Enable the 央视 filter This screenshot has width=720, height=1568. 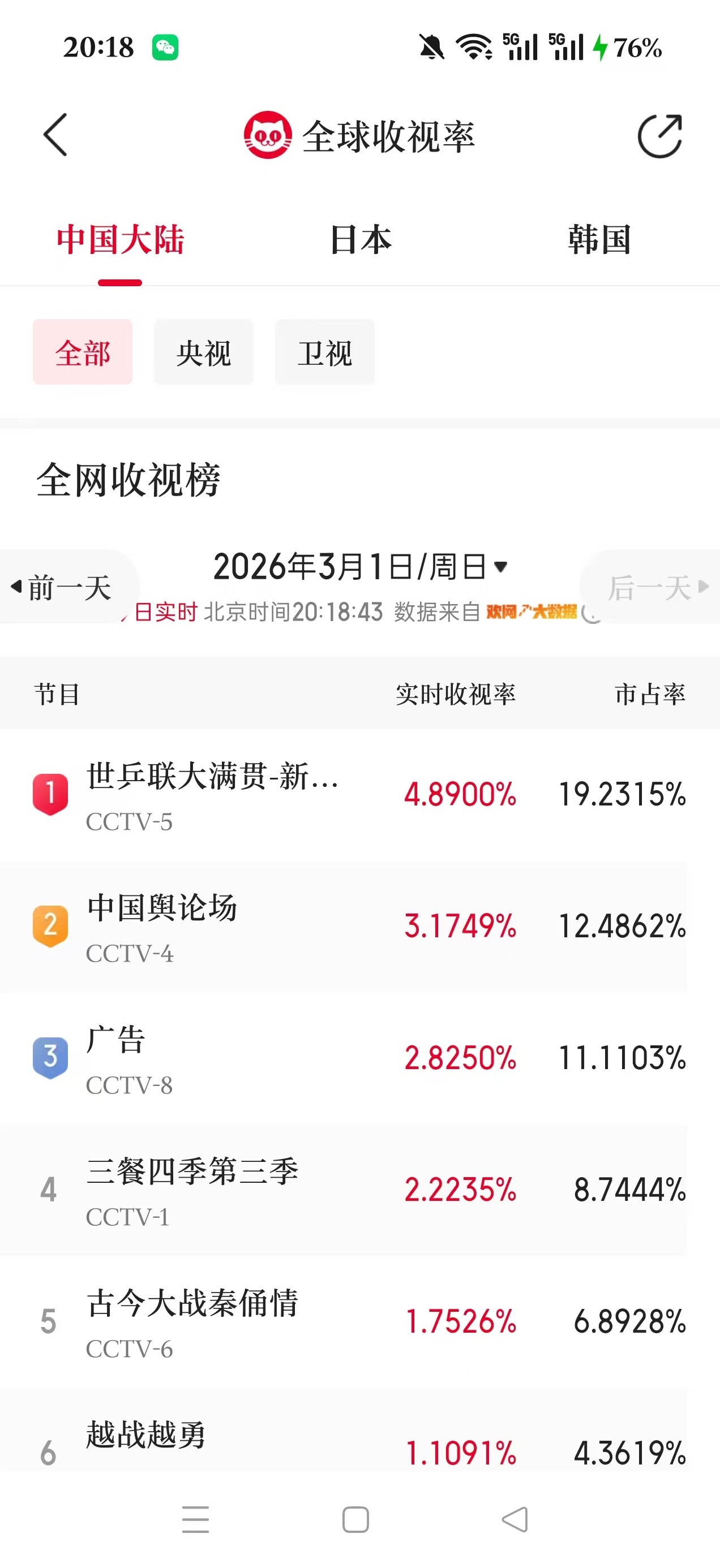pos(203,352)
